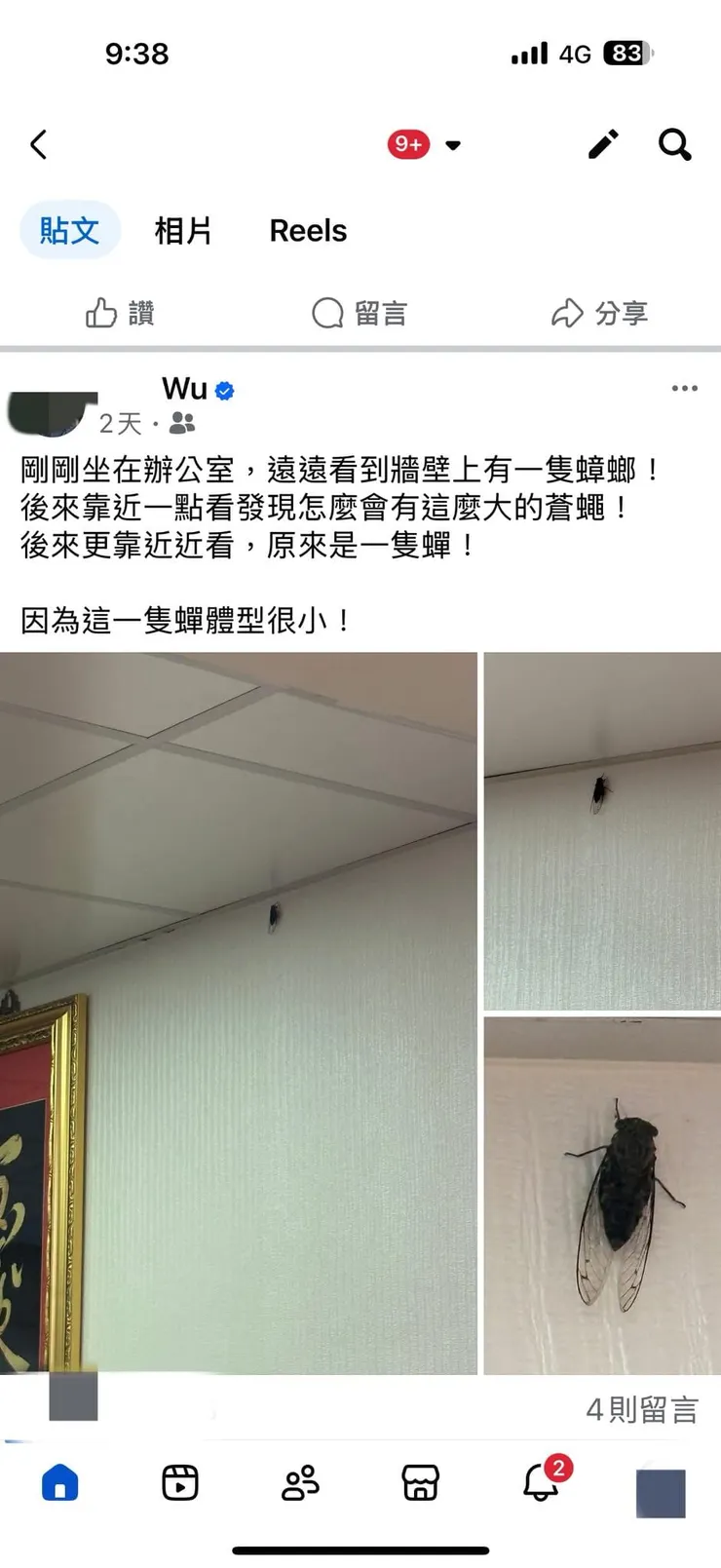The height and width of the screenshot is (1568, 721).
Task: Open the Reels video tab in bottom bar
Action: click(x=180, y=1482)
